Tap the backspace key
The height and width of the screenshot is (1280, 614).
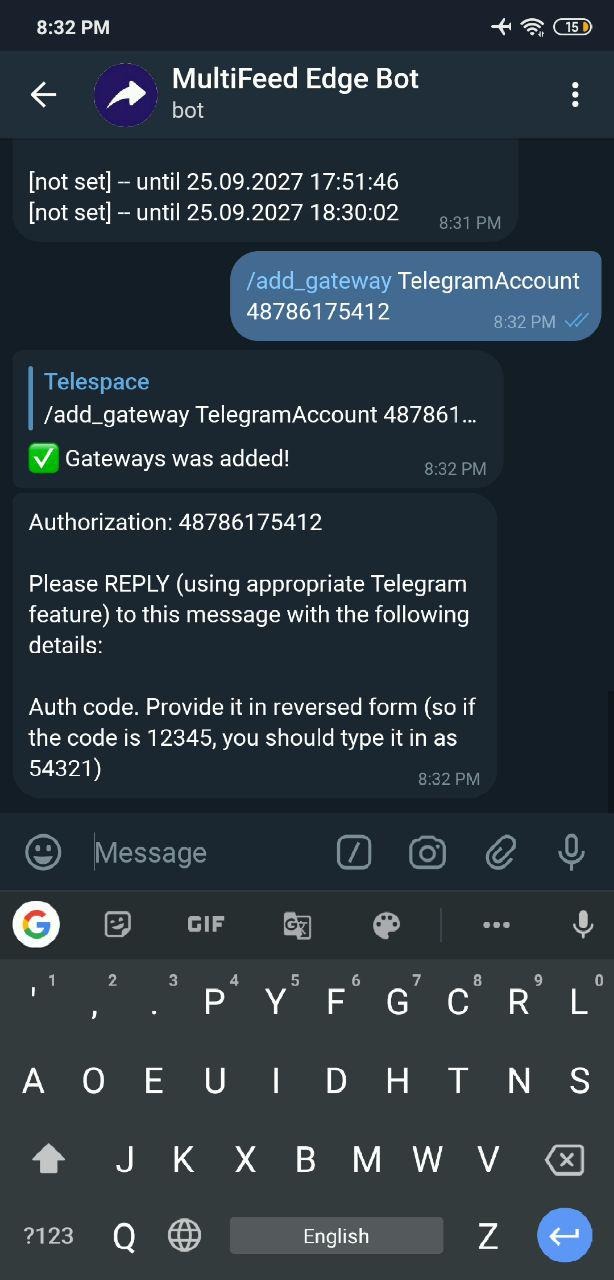(564, 1160)
